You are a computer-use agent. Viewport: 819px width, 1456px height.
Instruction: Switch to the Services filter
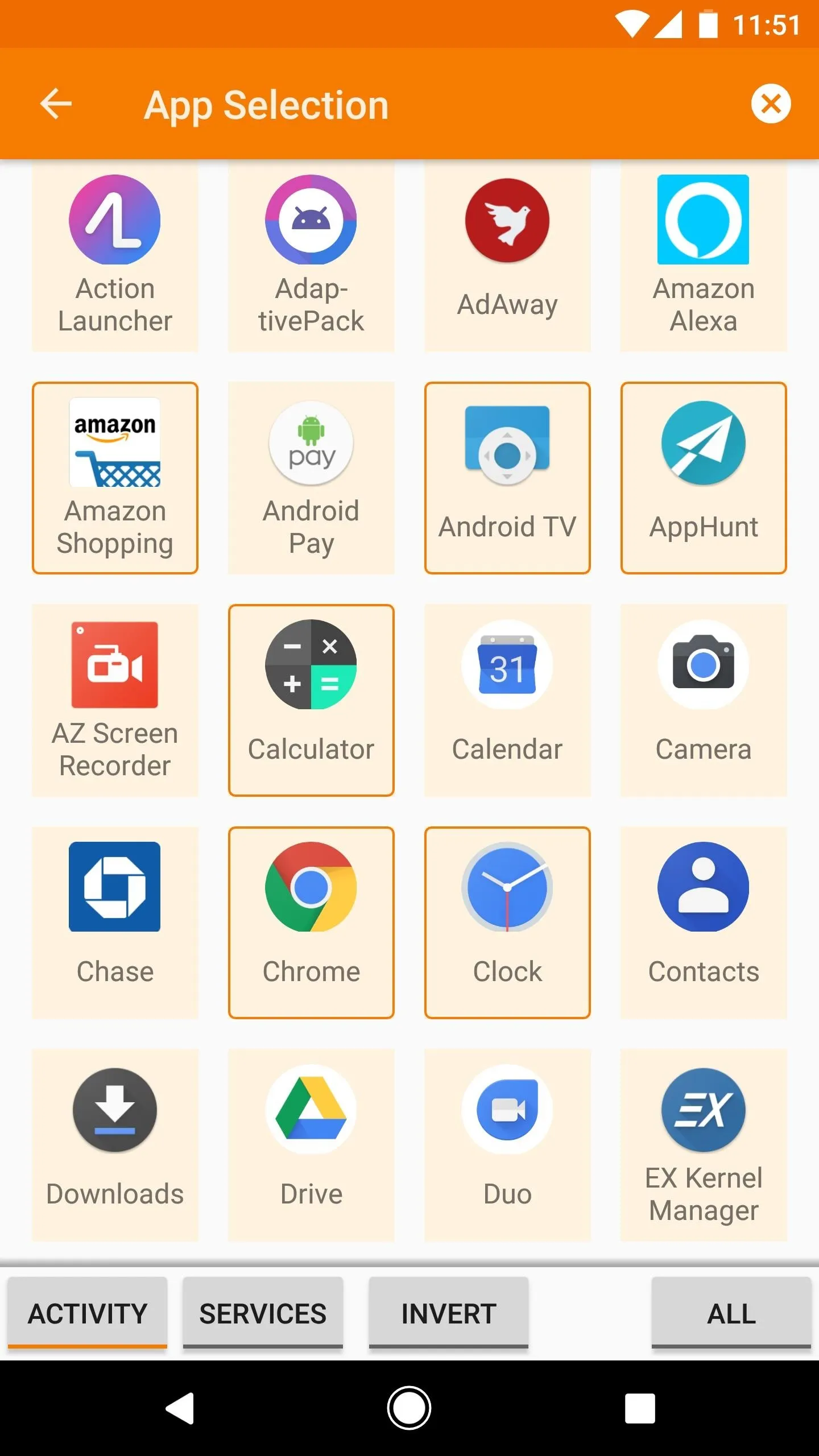(x=263, y=1313)
